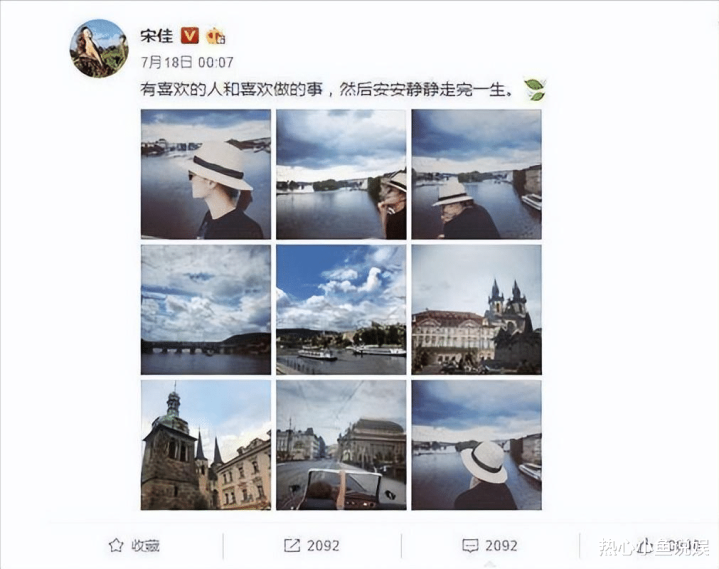View the photo of boats under blue sky
Image resolution: width=719 pixels, height=569 pixels.
(341, 309)
